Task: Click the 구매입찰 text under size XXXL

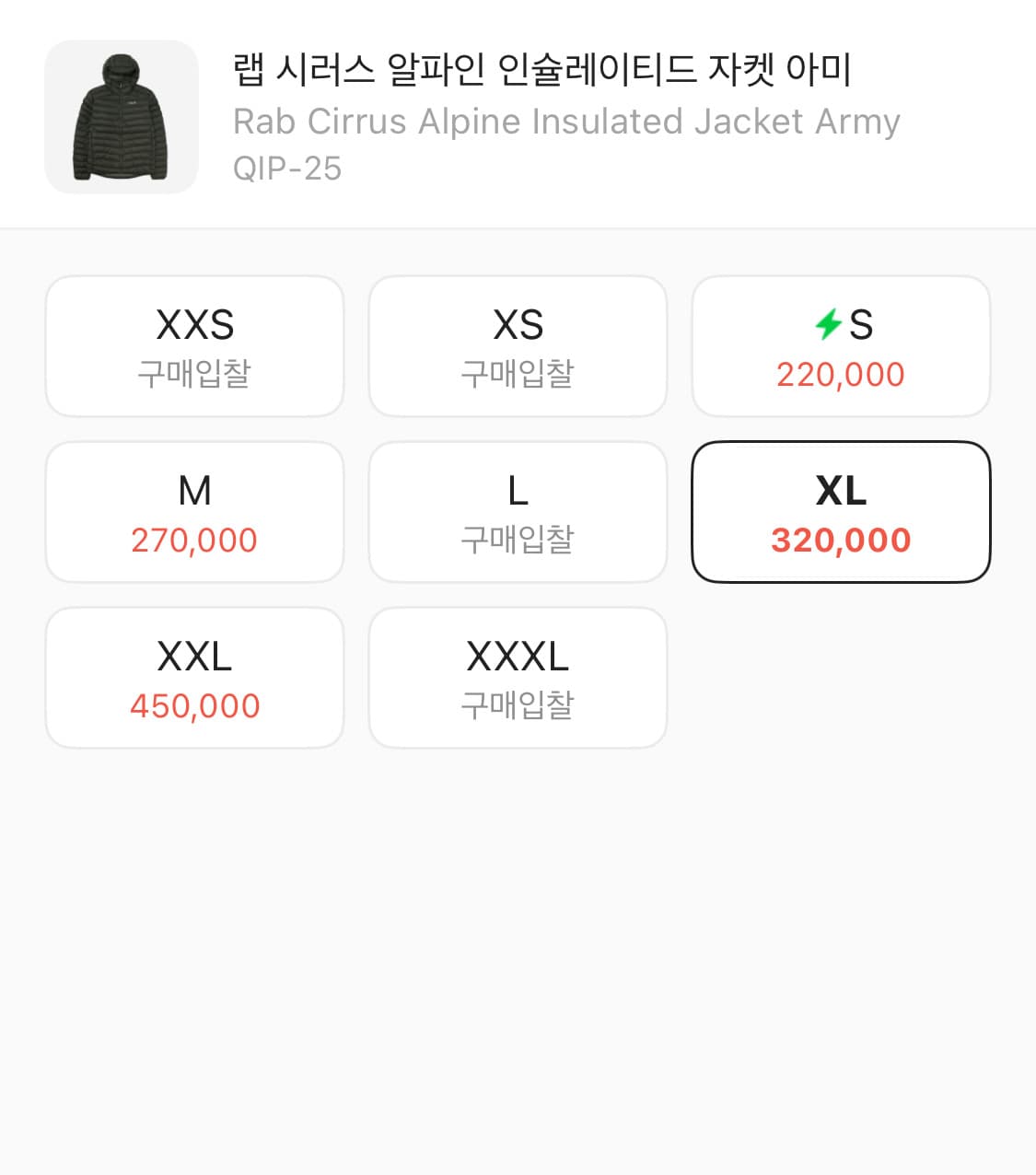Action: coord(518,705)
